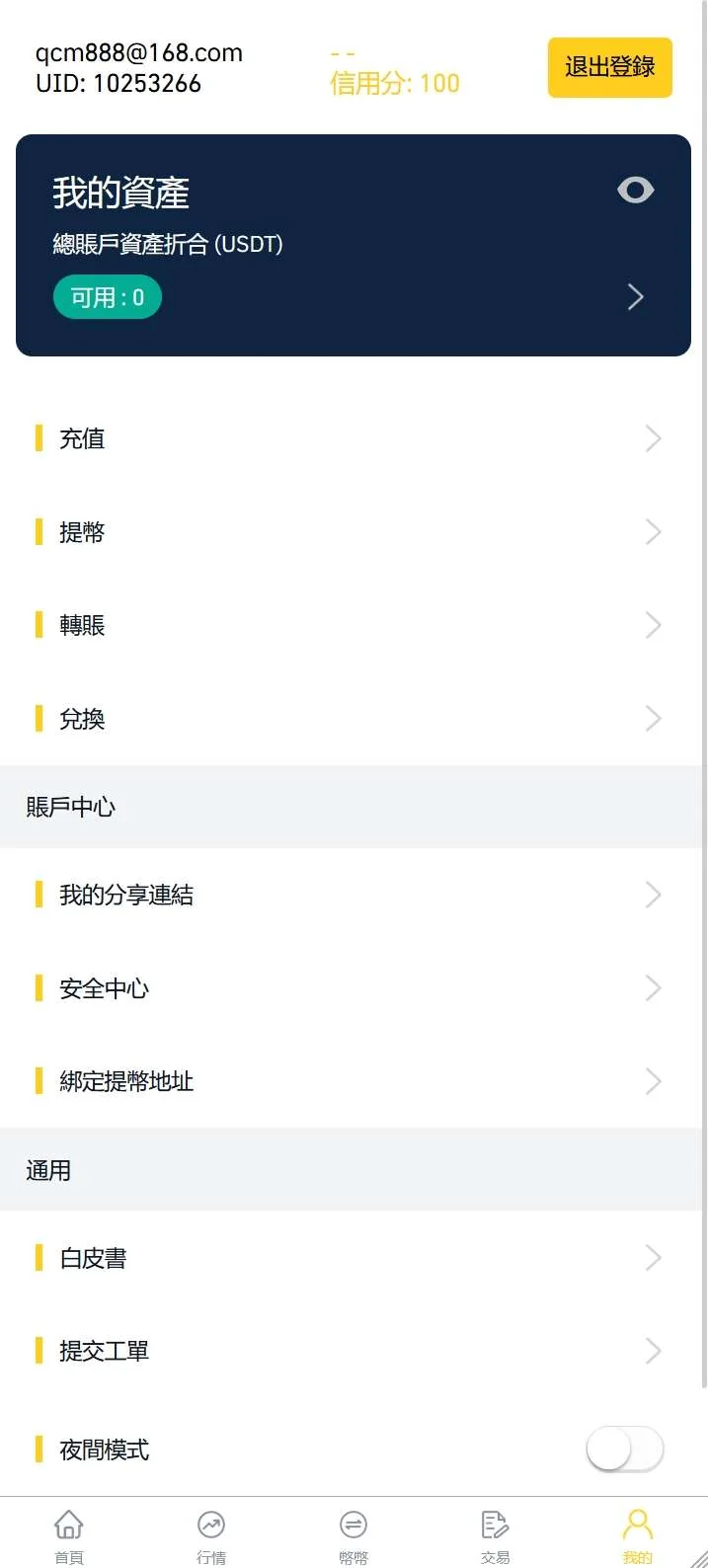The image size is (708, 1568).
Task: Open the 兌換 exchange row
Action: 351,719
